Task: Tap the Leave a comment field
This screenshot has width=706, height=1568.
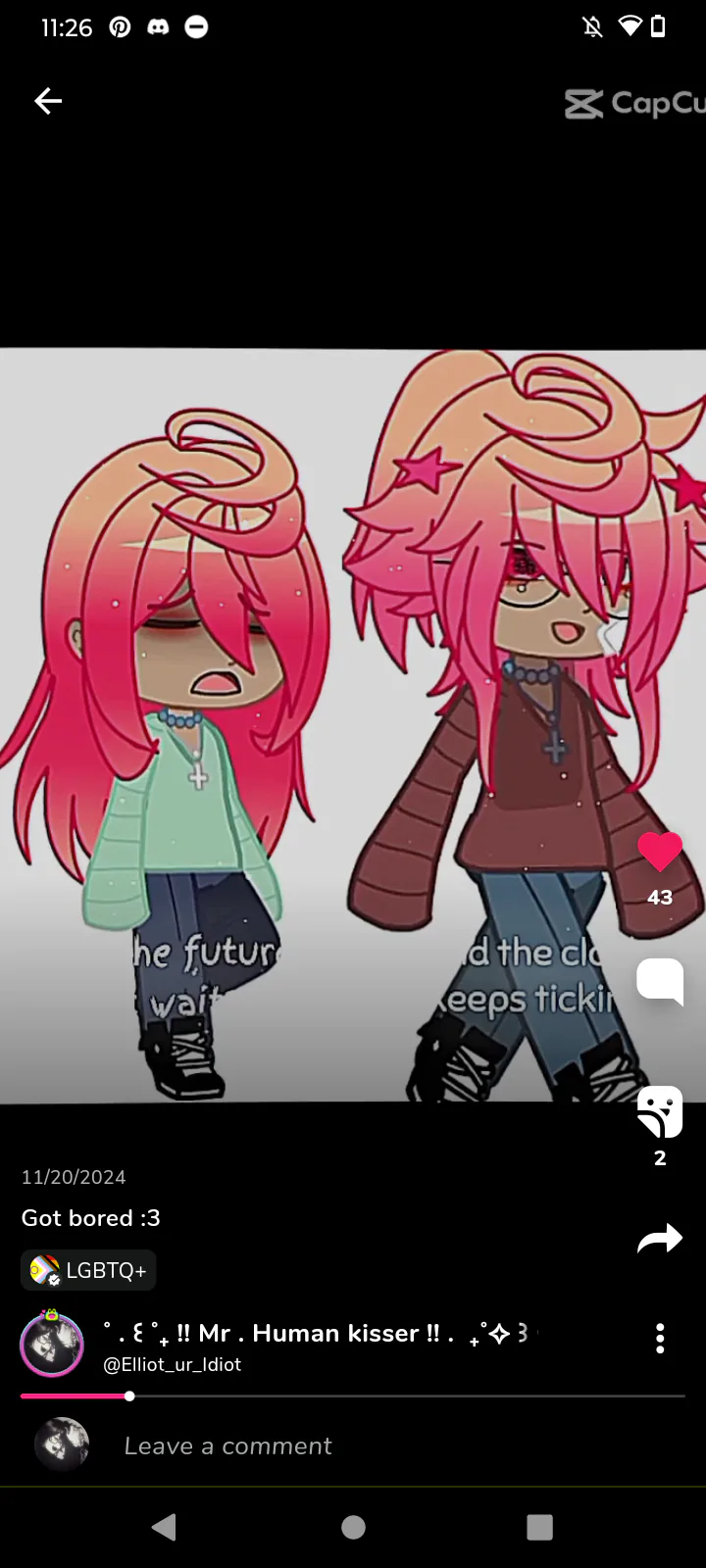Action: coord(228,1445)
